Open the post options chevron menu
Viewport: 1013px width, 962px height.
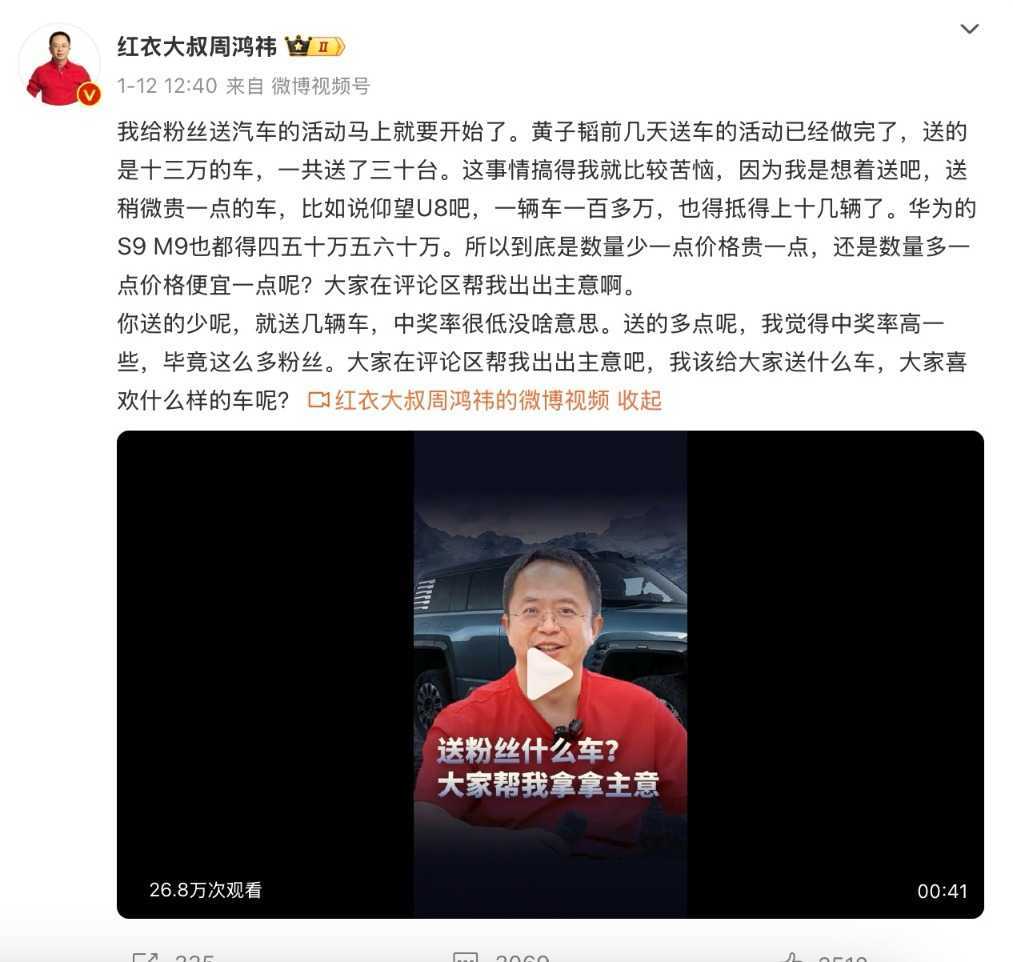click(x=969, y=29)
